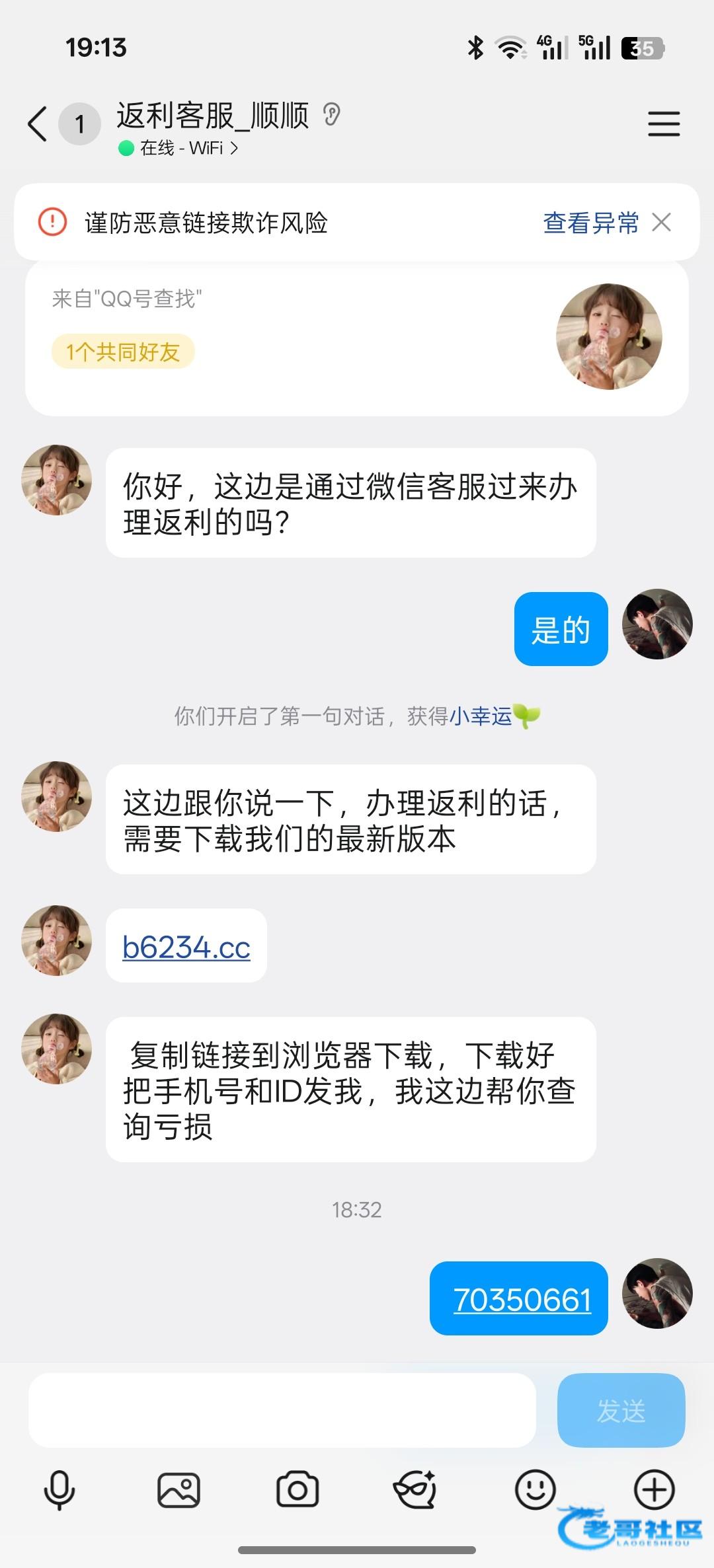714x1568 pixels.
Task: Go back to the chat list
Action: 38,124
